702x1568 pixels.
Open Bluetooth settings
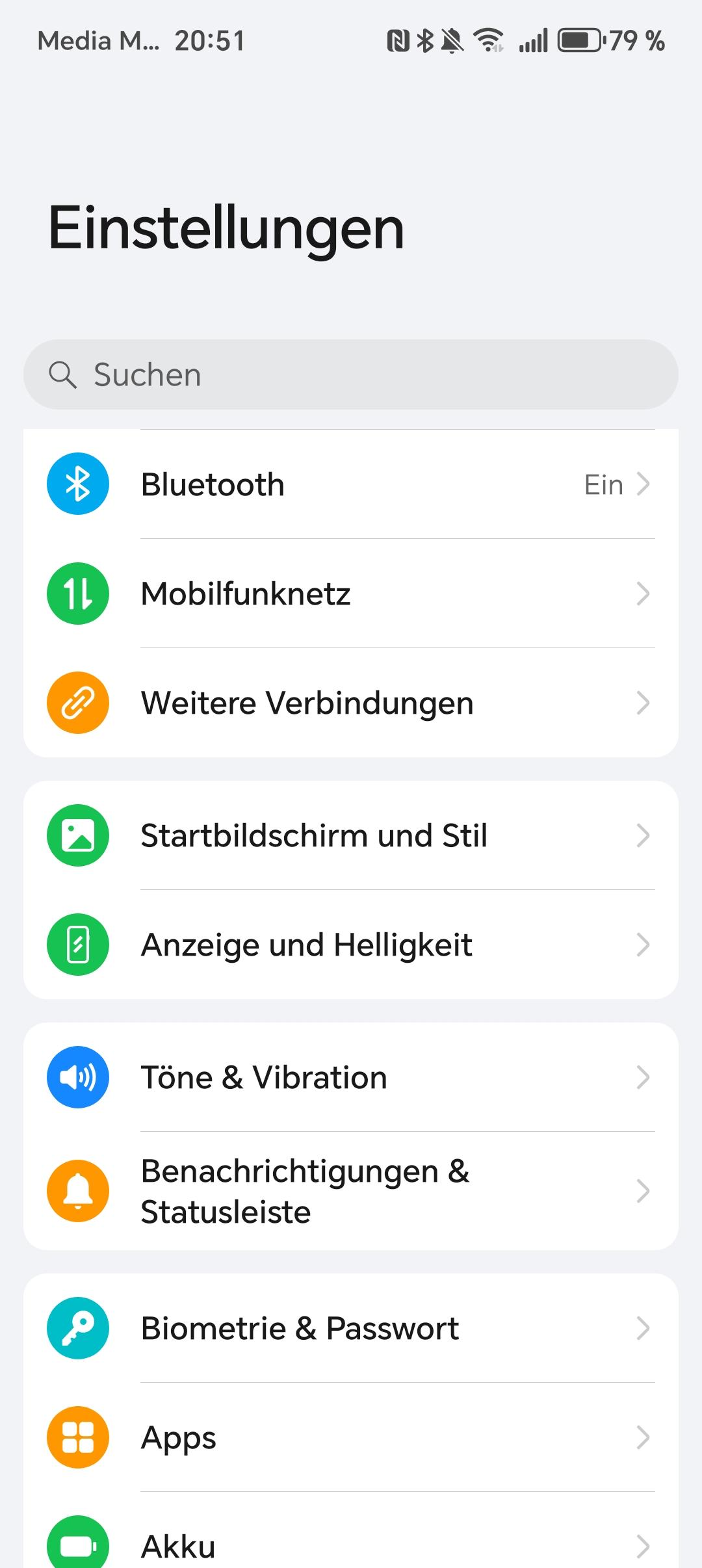click(x=351, y=484)
